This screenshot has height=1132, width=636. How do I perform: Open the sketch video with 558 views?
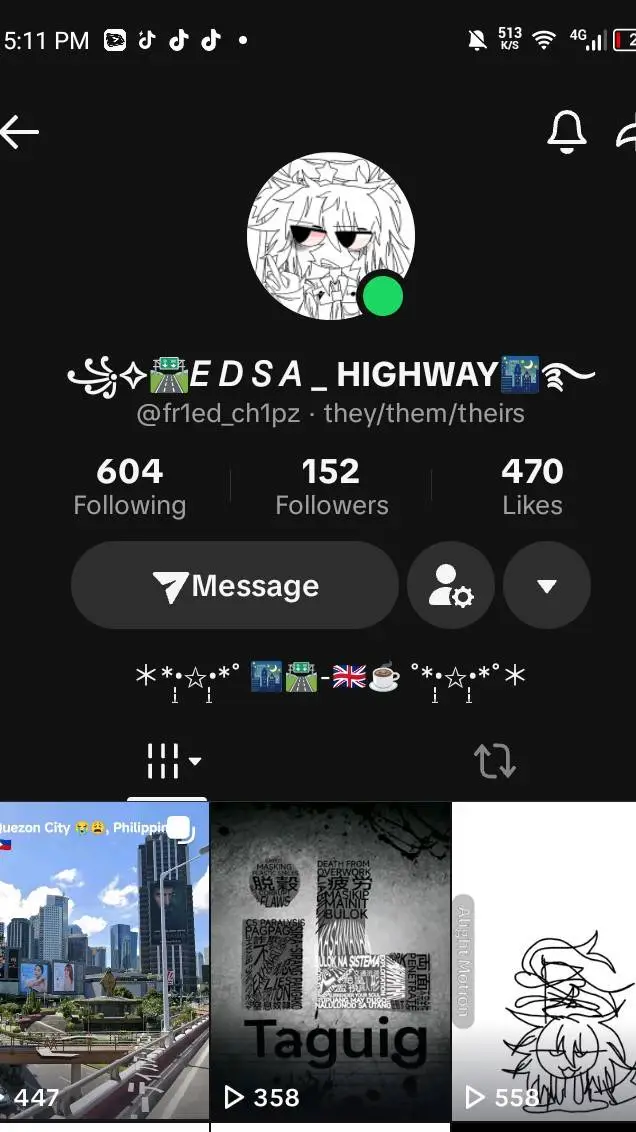tap(544, 962)
